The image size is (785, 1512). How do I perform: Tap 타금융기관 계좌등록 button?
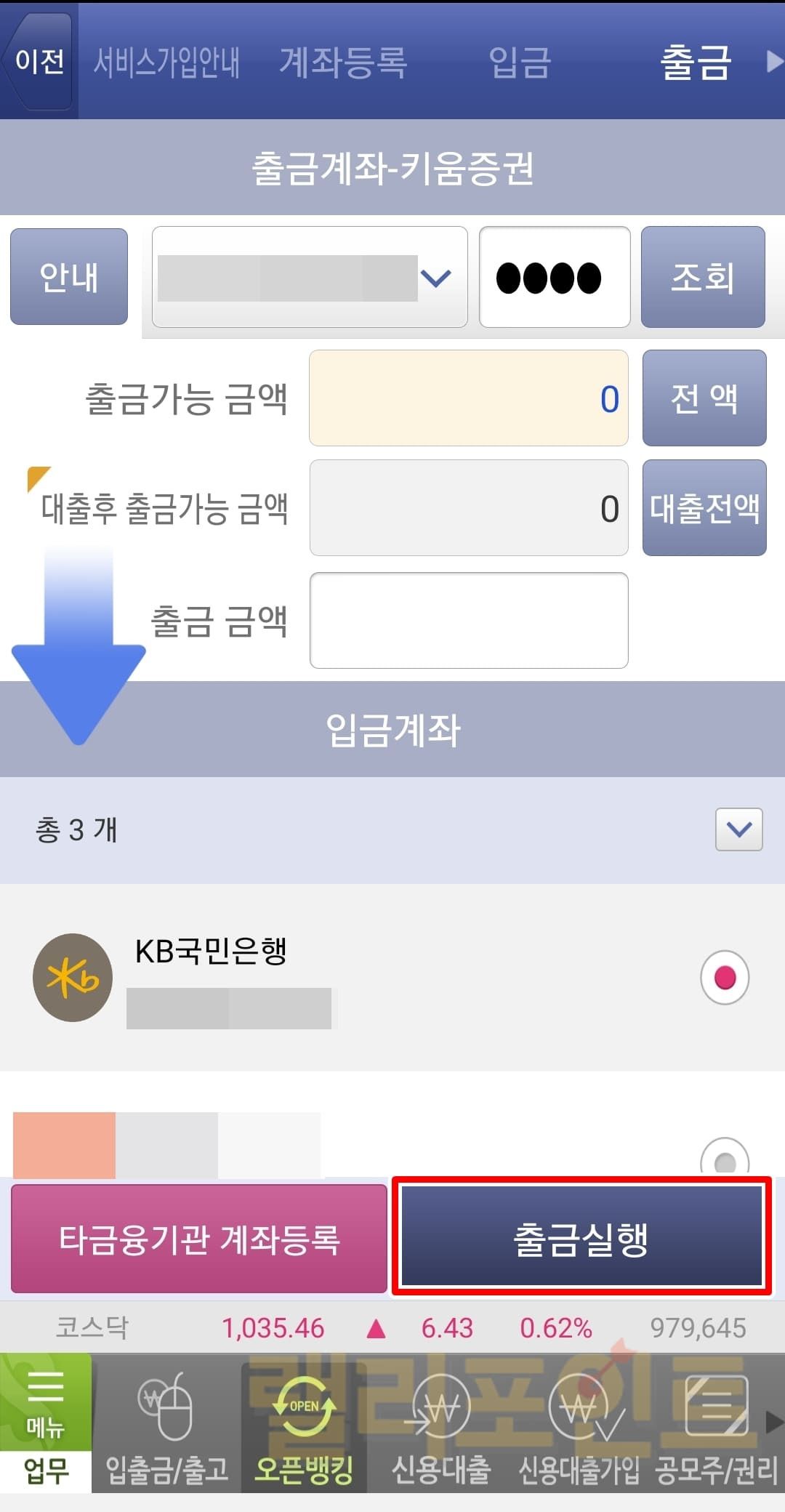(199, 1239)
